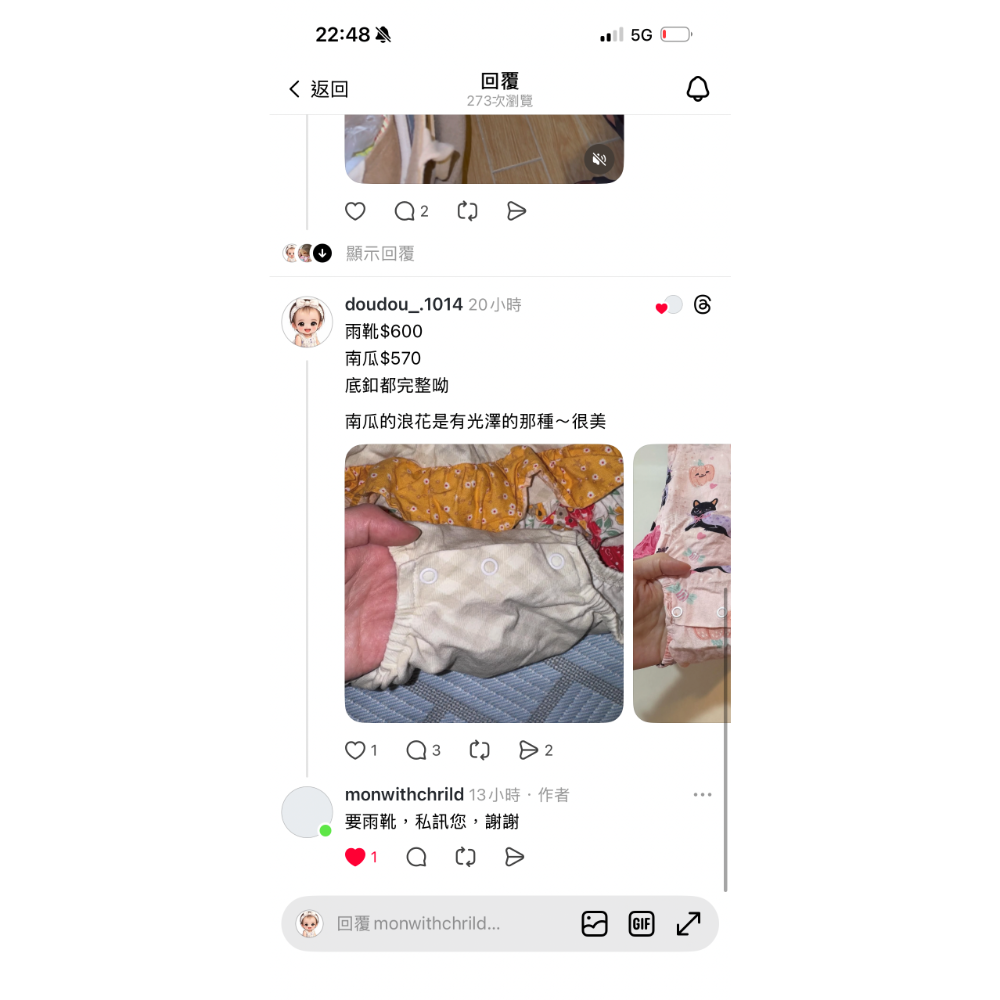1000x1000 pixels.
Task: Open the Threads icon on doudou_.1014's post
Action: [x=702, y=305]
